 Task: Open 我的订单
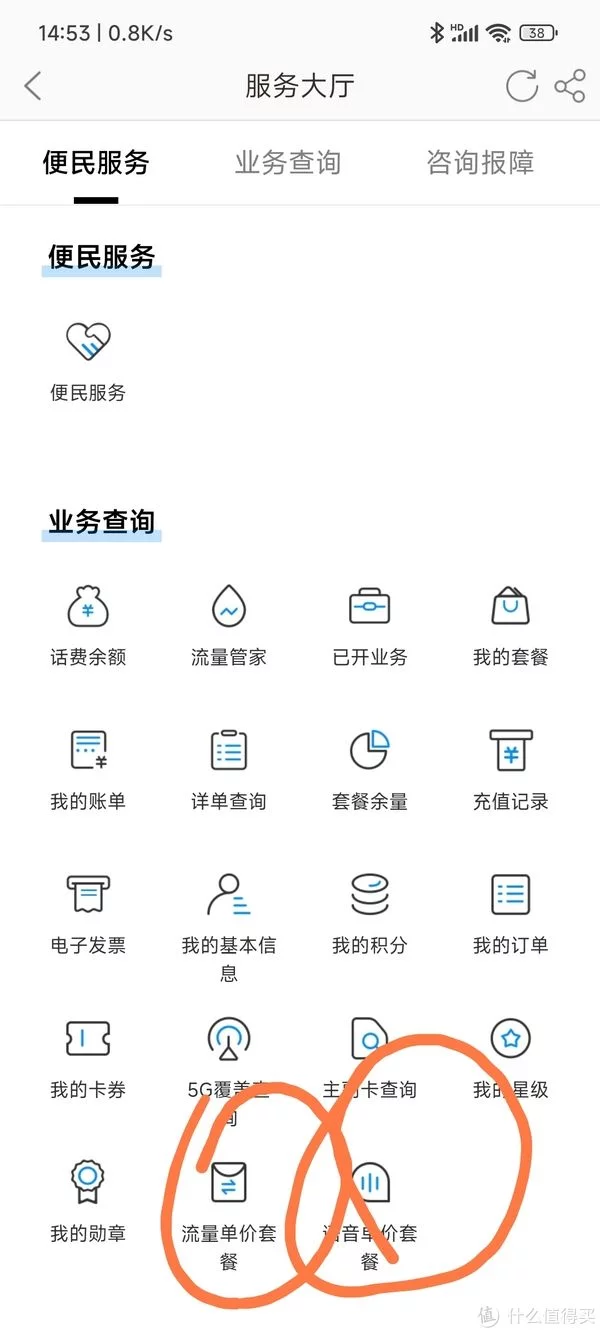511,914
